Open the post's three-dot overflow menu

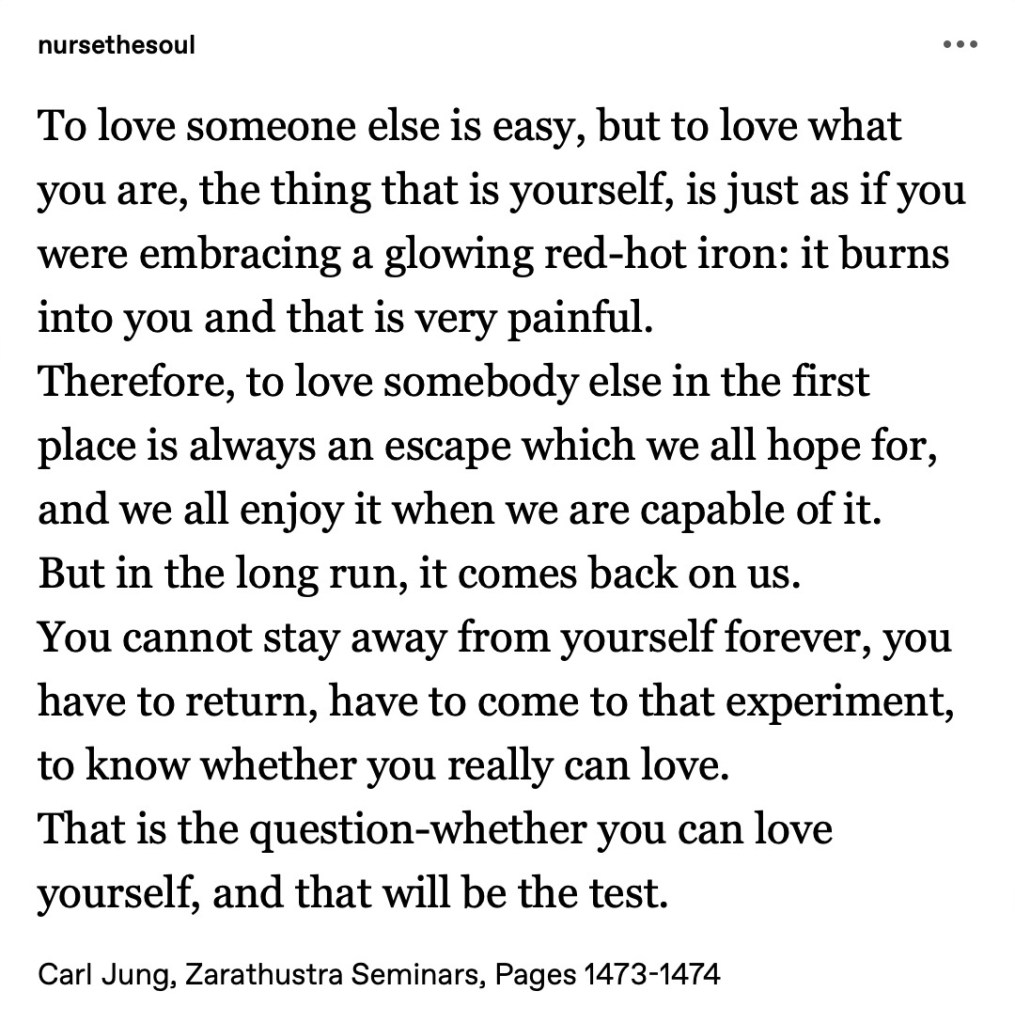click(x=960, y=45)
